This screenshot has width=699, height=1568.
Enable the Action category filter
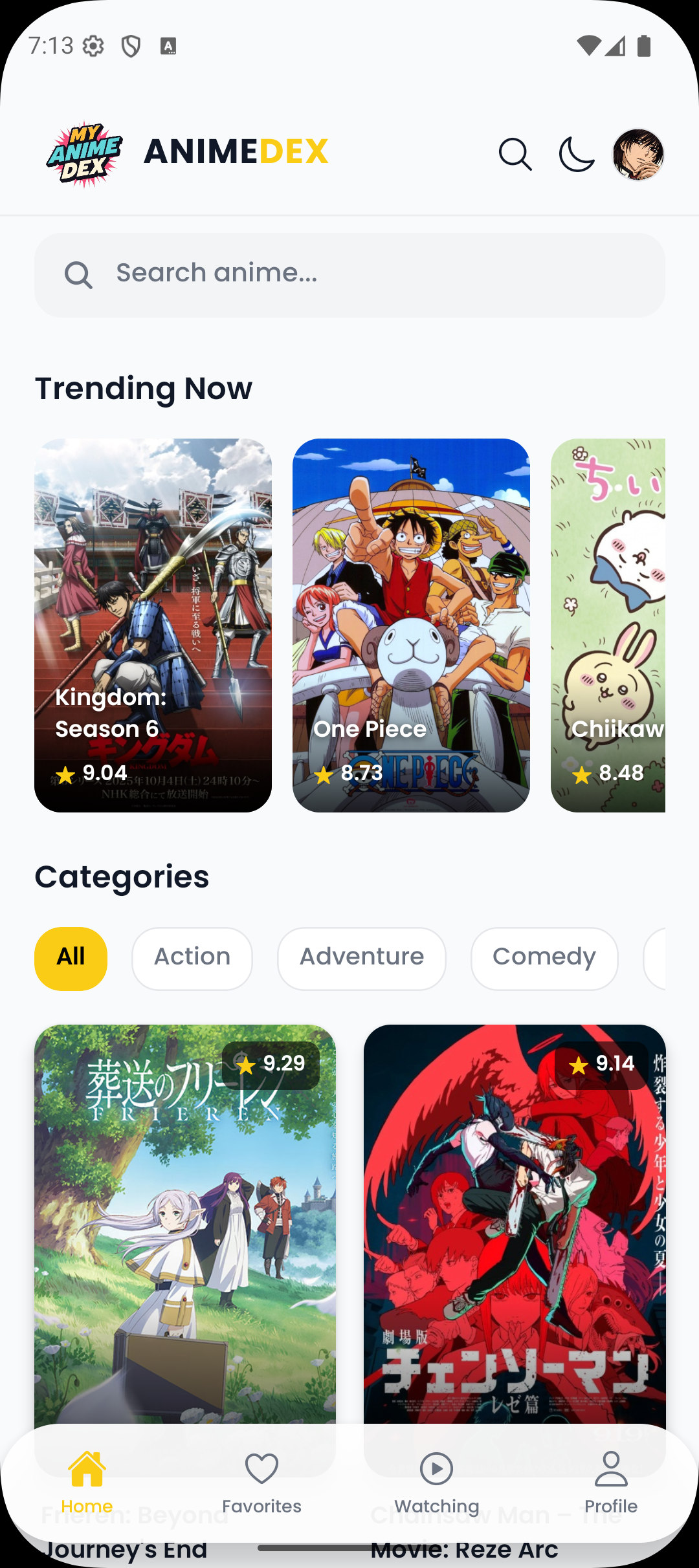192,959
